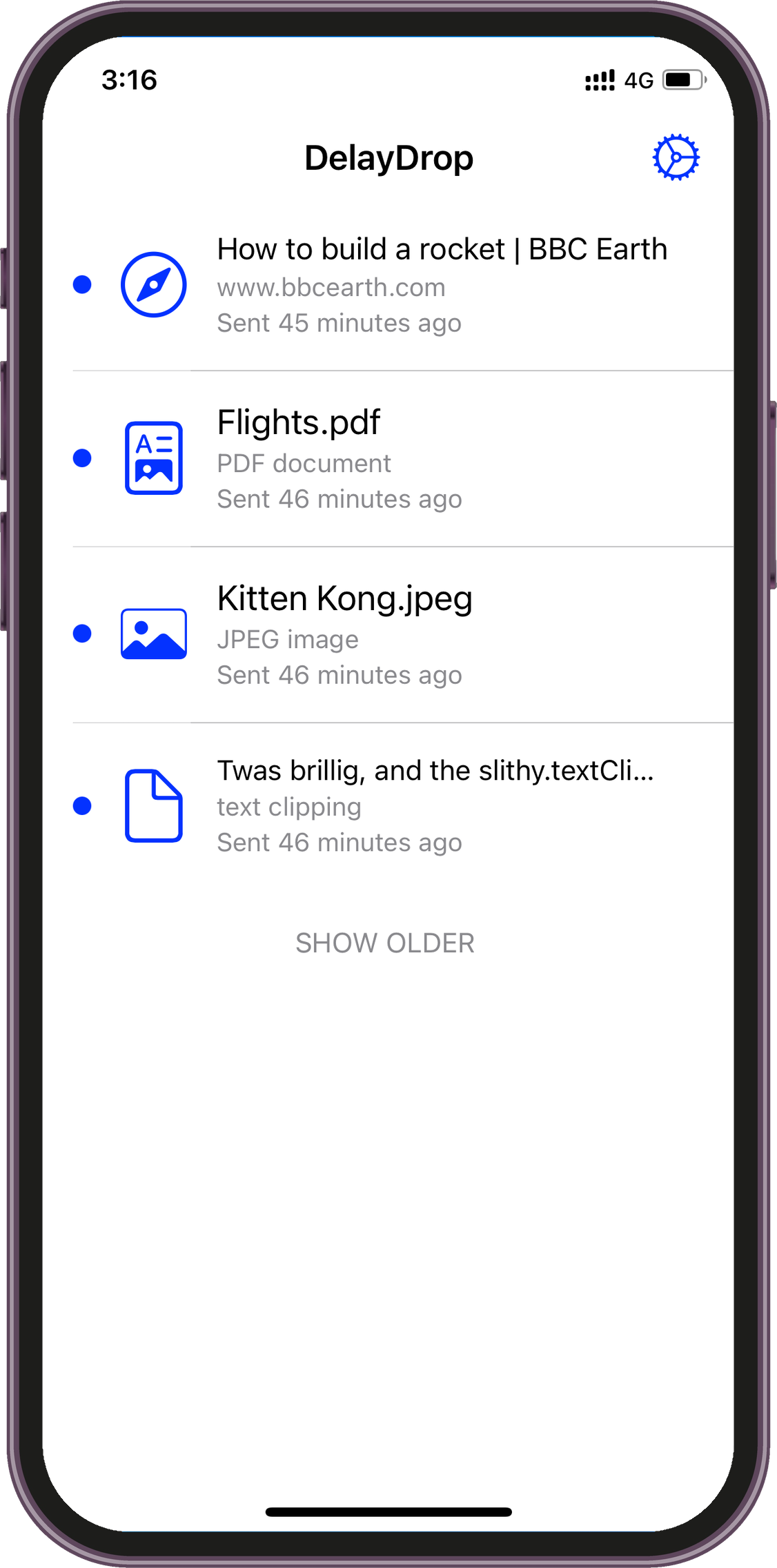777x1568 pixels.
Task: Open the settings gear icon
Action: click(676, 157)
